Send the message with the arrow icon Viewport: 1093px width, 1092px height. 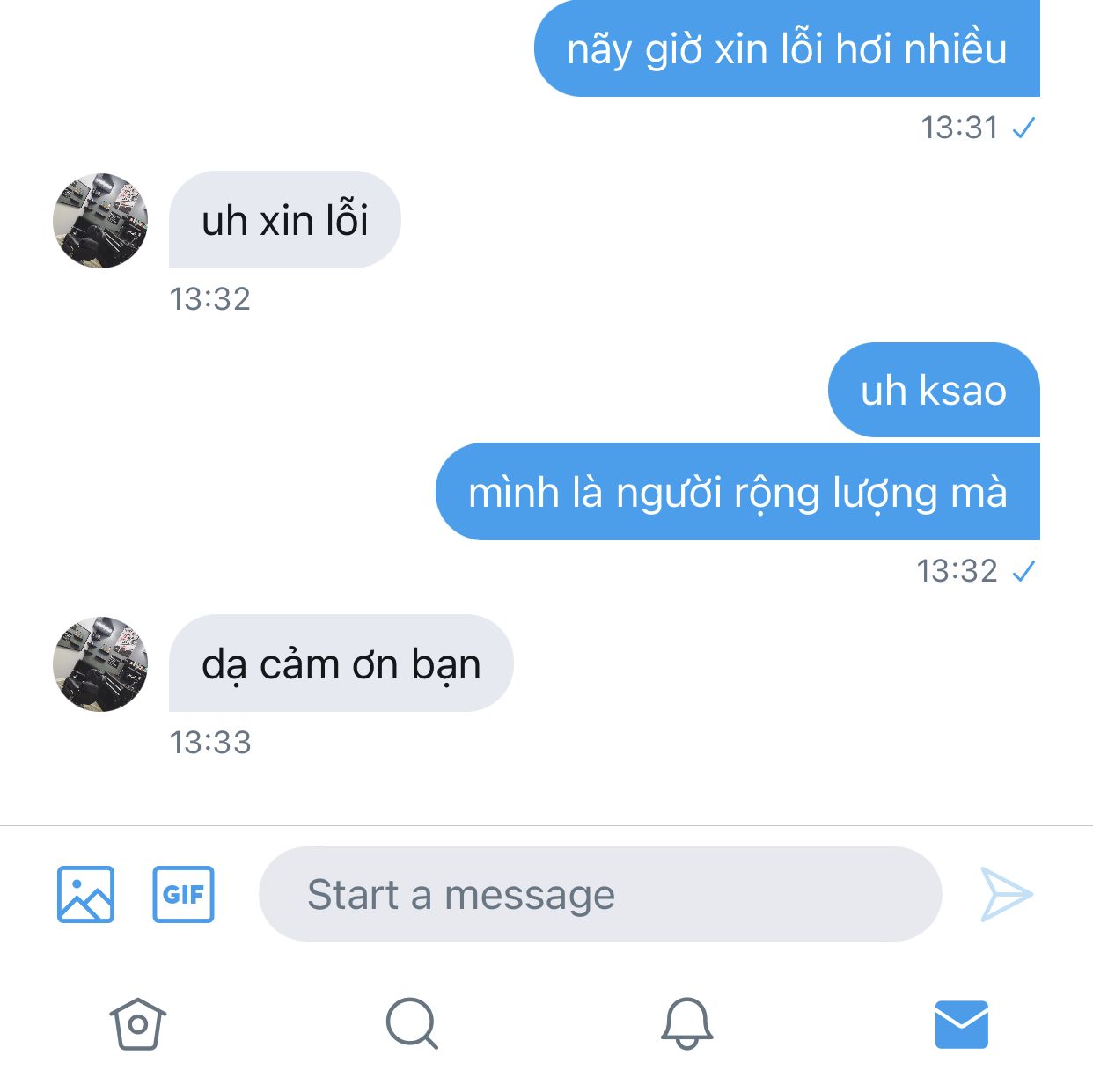1007,894
